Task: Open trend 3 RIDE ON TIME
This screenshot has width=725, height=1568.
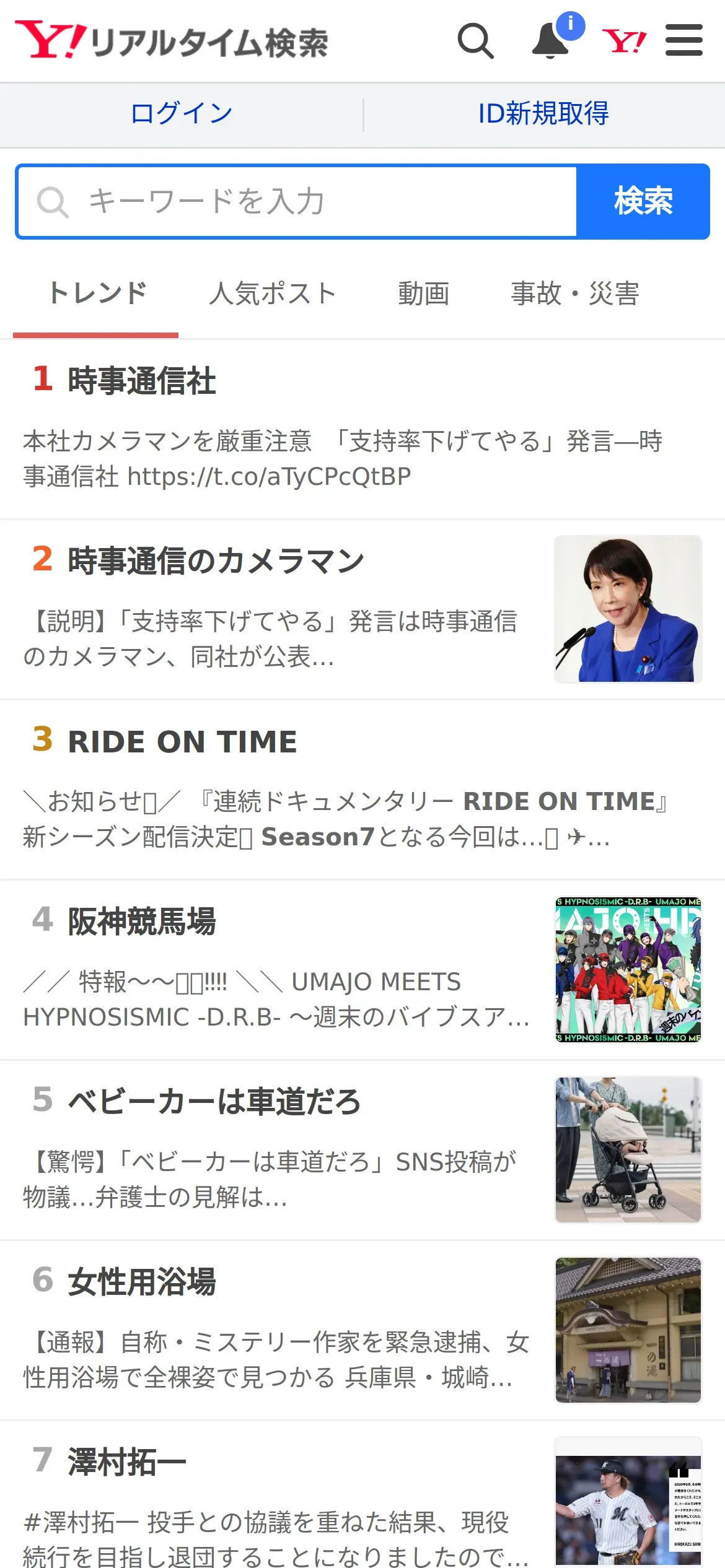Action: [x=182, y=742]
